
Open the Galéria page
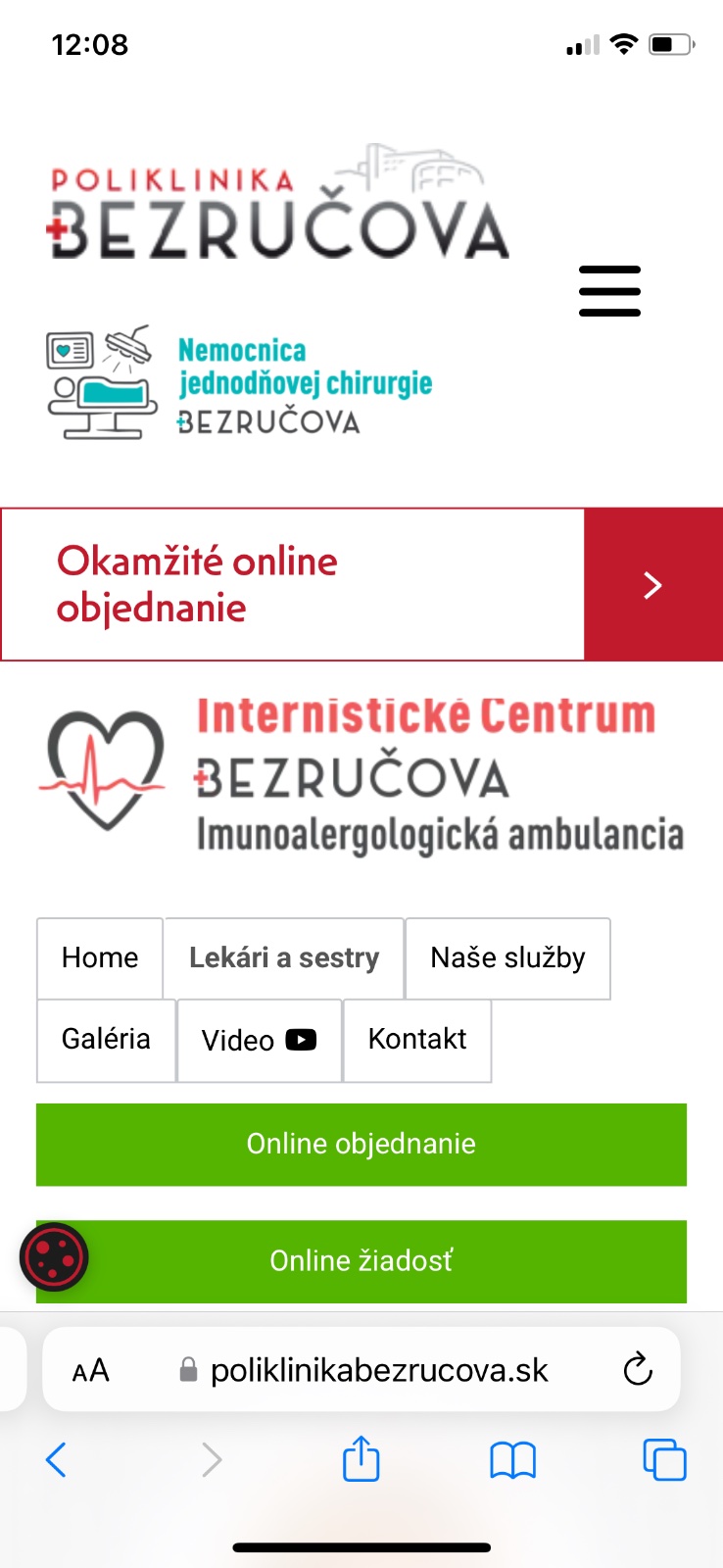tap(106, 1039)
